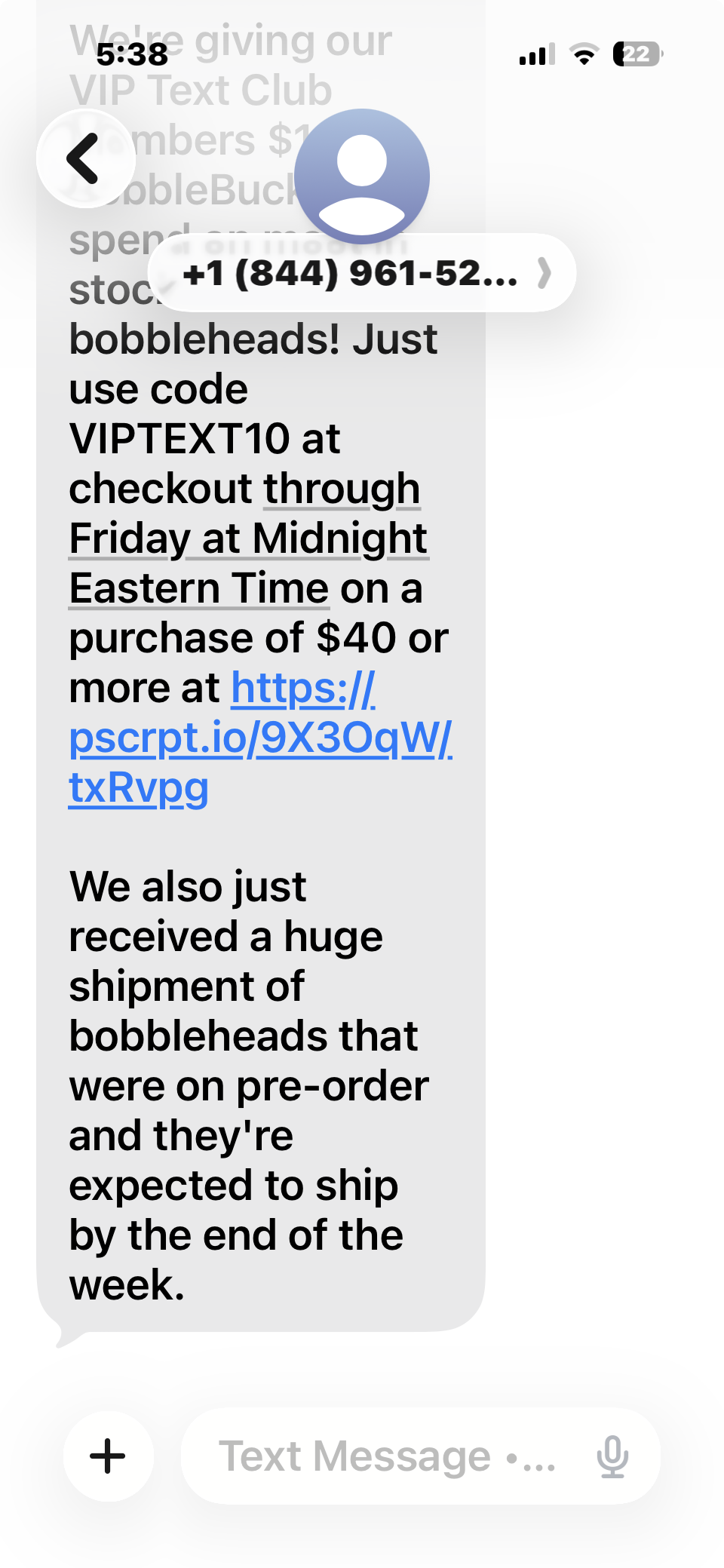Viewport: 724px width, 1568px height.
Task: Tap the underlined Friday at Midnight date text
Action: 249,539
